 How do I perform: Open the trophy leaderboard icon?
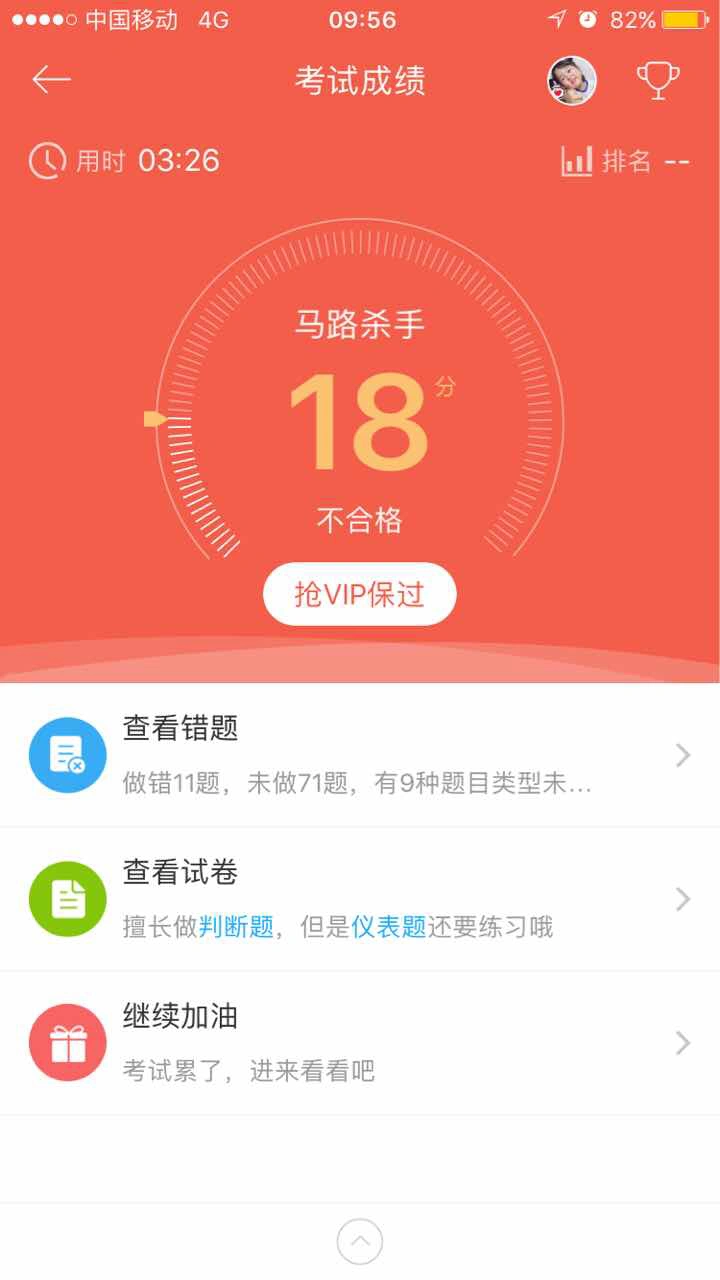[658, 80]
